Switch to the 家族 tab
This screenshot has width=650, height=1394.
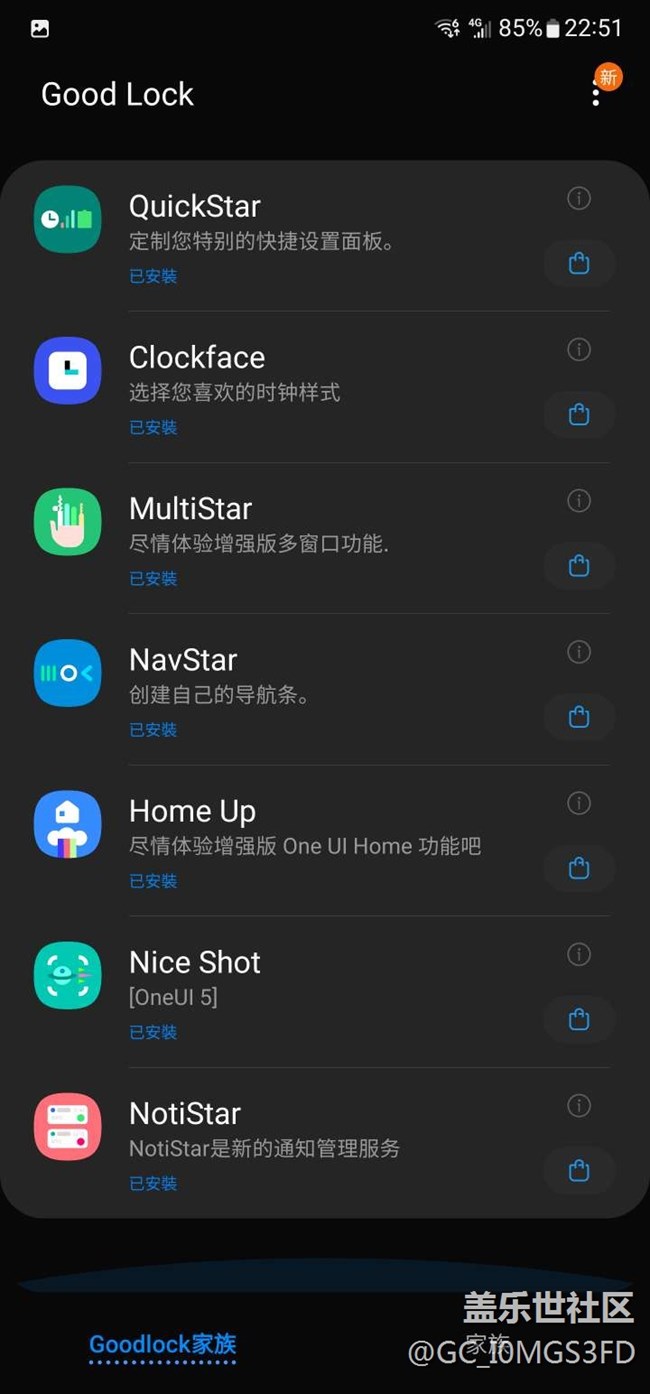tap(488, 1344)
